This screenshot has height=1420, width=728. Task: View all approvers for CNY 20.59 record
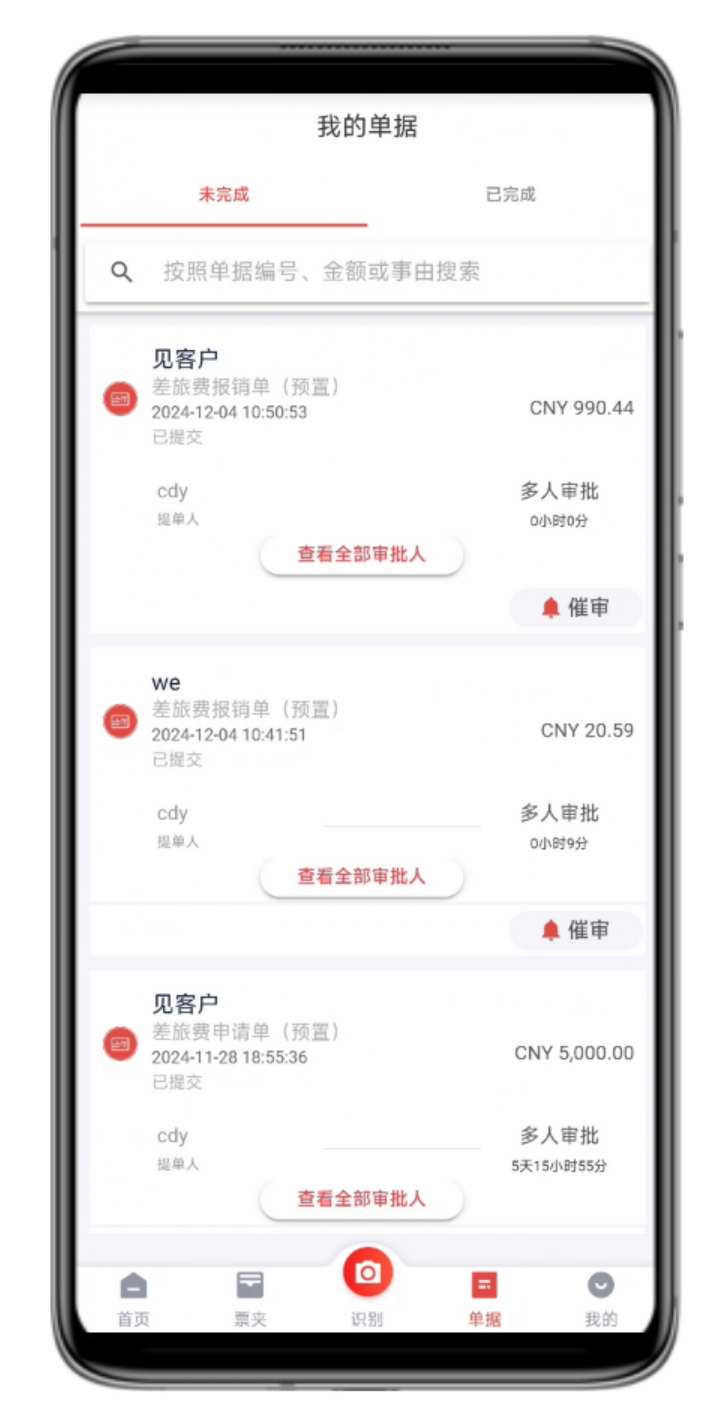click(x=361, y=876)
